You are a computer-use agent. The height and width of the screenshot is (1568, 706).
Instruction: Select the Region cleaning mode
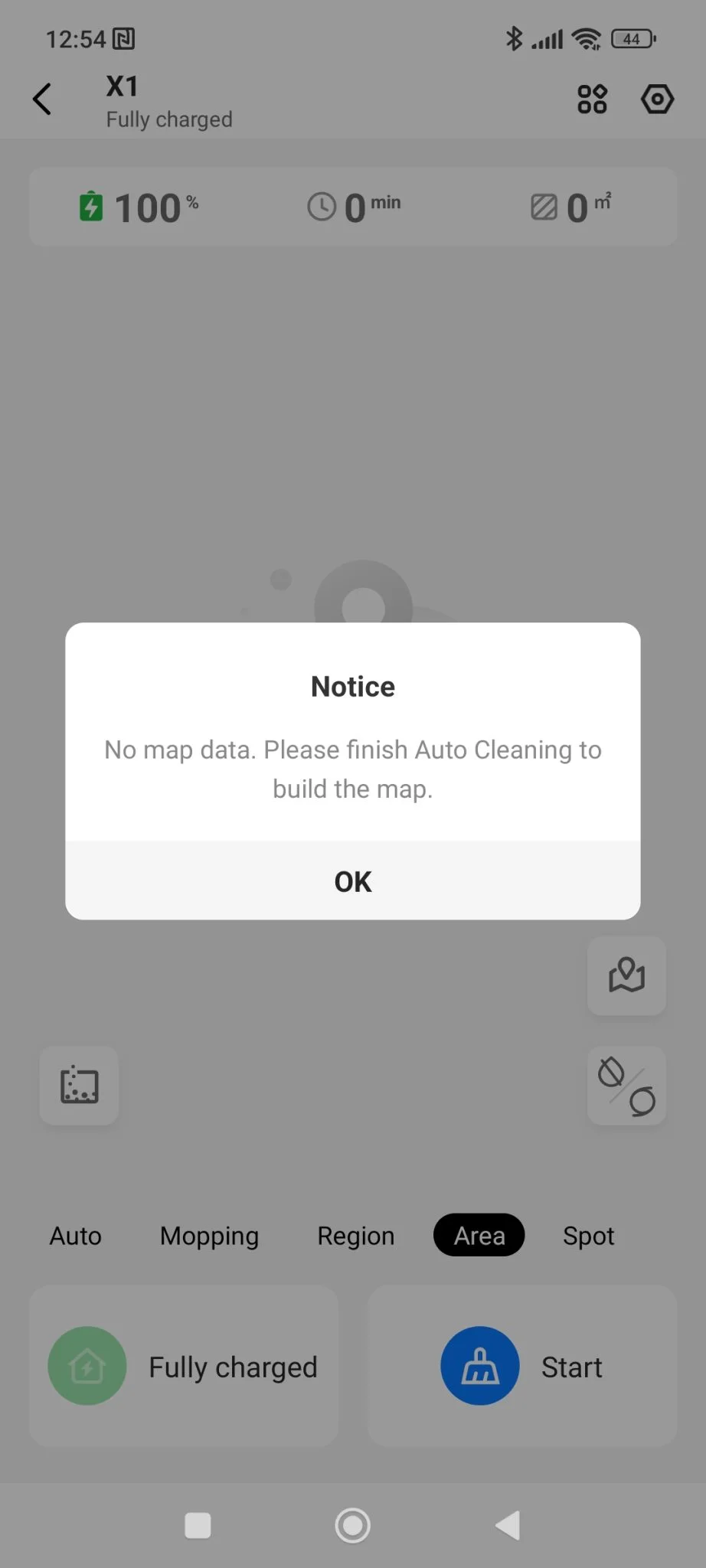pos(356,1236)
